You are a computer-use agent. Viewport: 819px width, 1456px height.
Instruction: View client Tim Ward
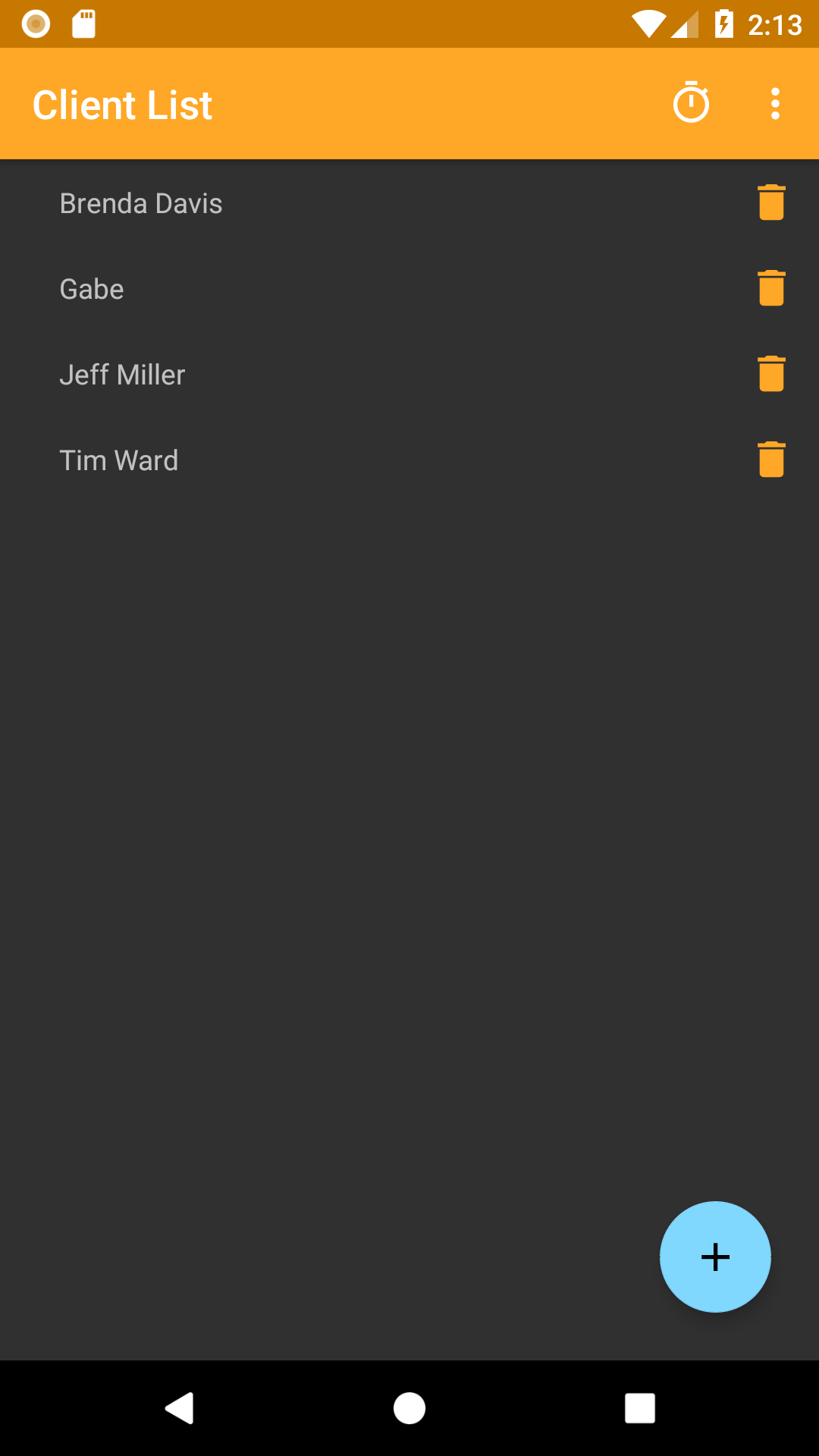(119, 460)
